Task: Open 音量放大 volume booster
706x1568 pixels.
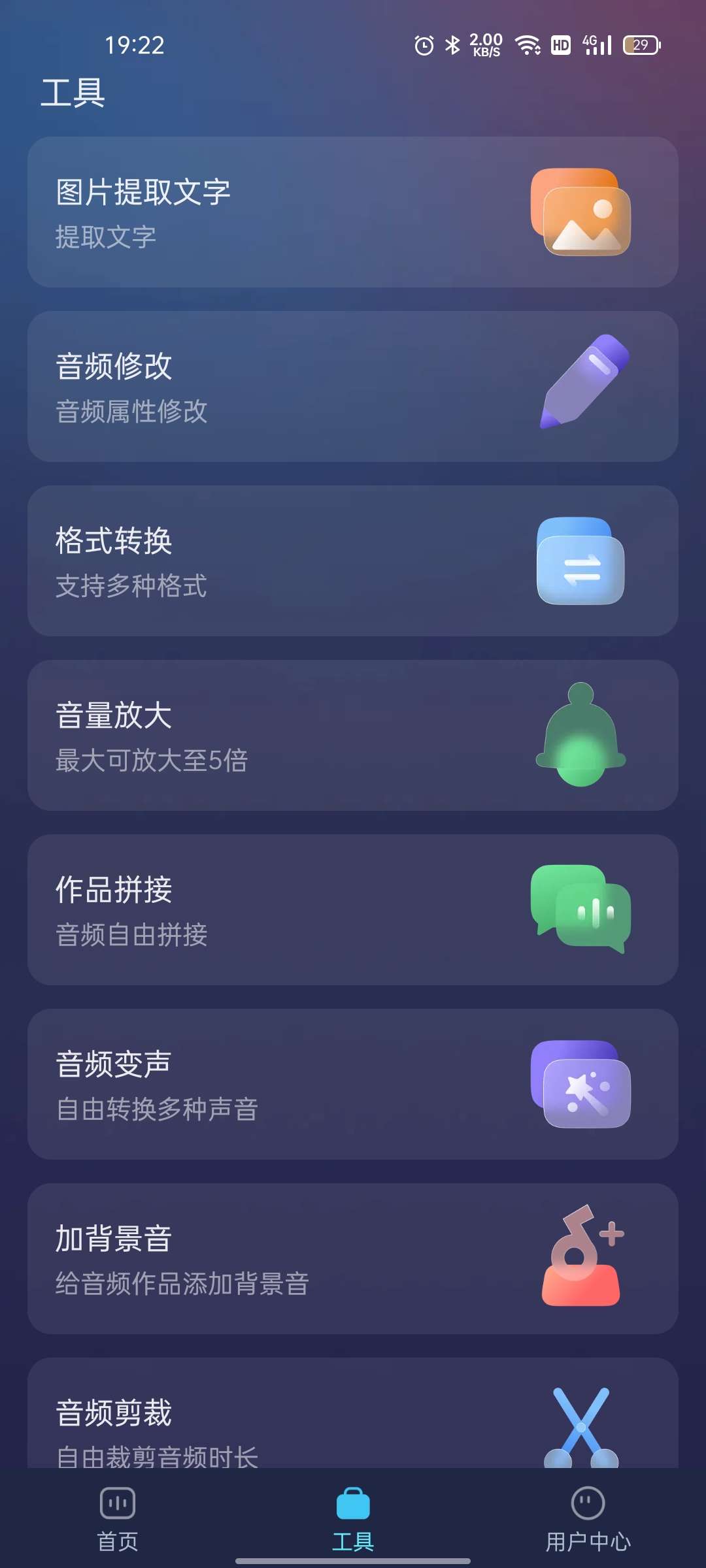Action: 353,736
